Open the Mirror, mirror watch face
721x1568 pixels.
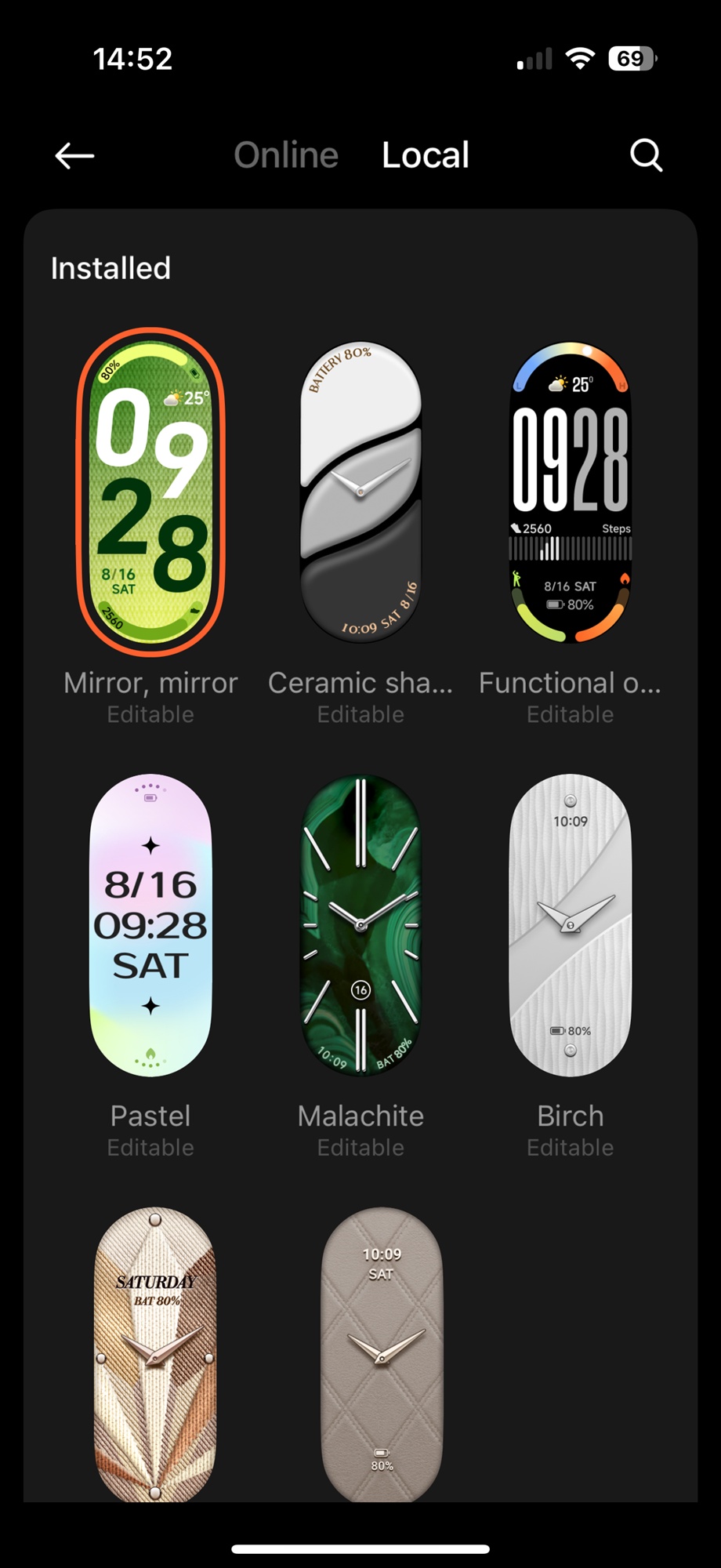[x=150, y=492]
